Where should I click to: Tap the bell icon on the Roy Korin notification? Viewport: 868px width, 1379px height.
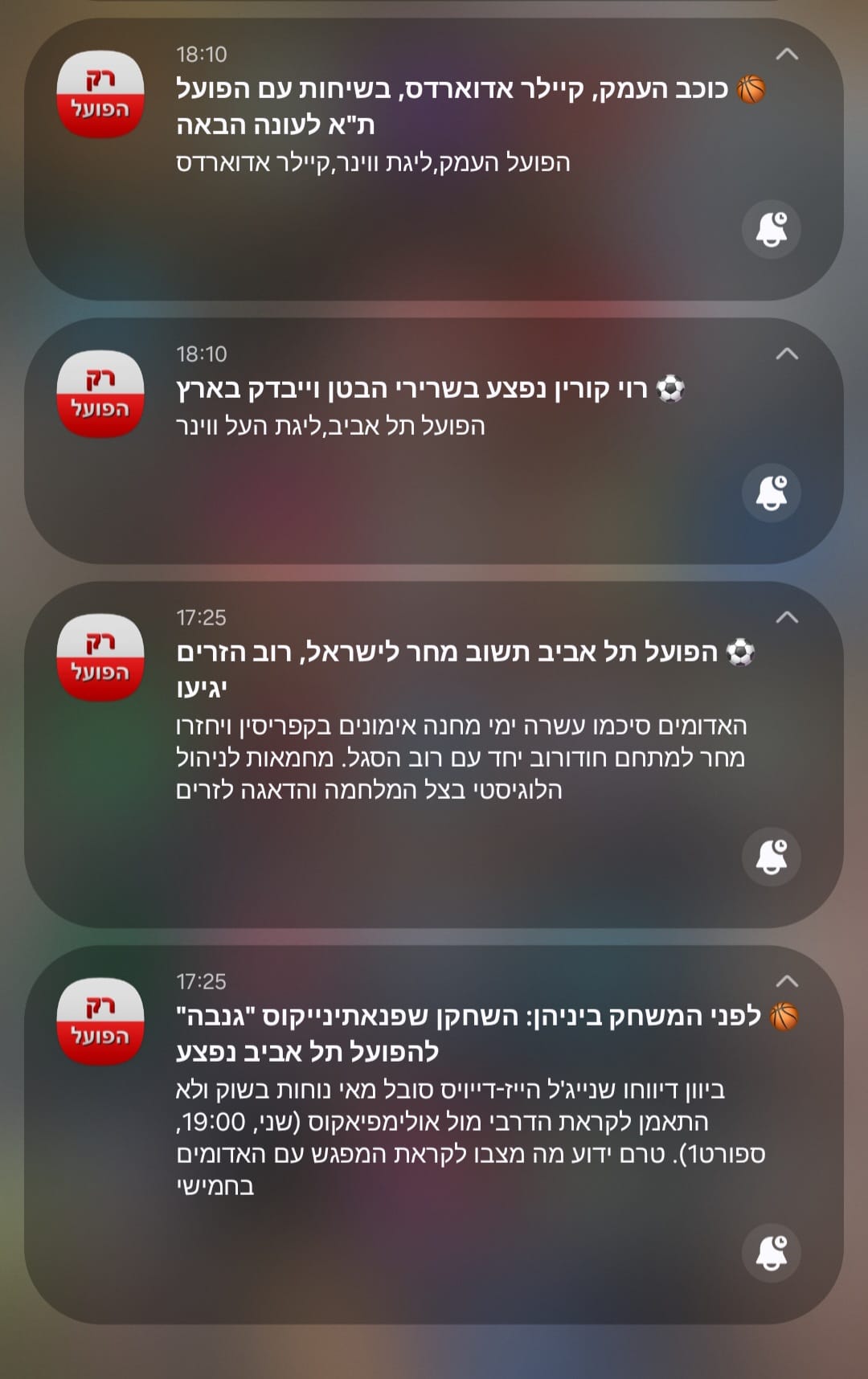pyautogui.click(x=772, y=493)
